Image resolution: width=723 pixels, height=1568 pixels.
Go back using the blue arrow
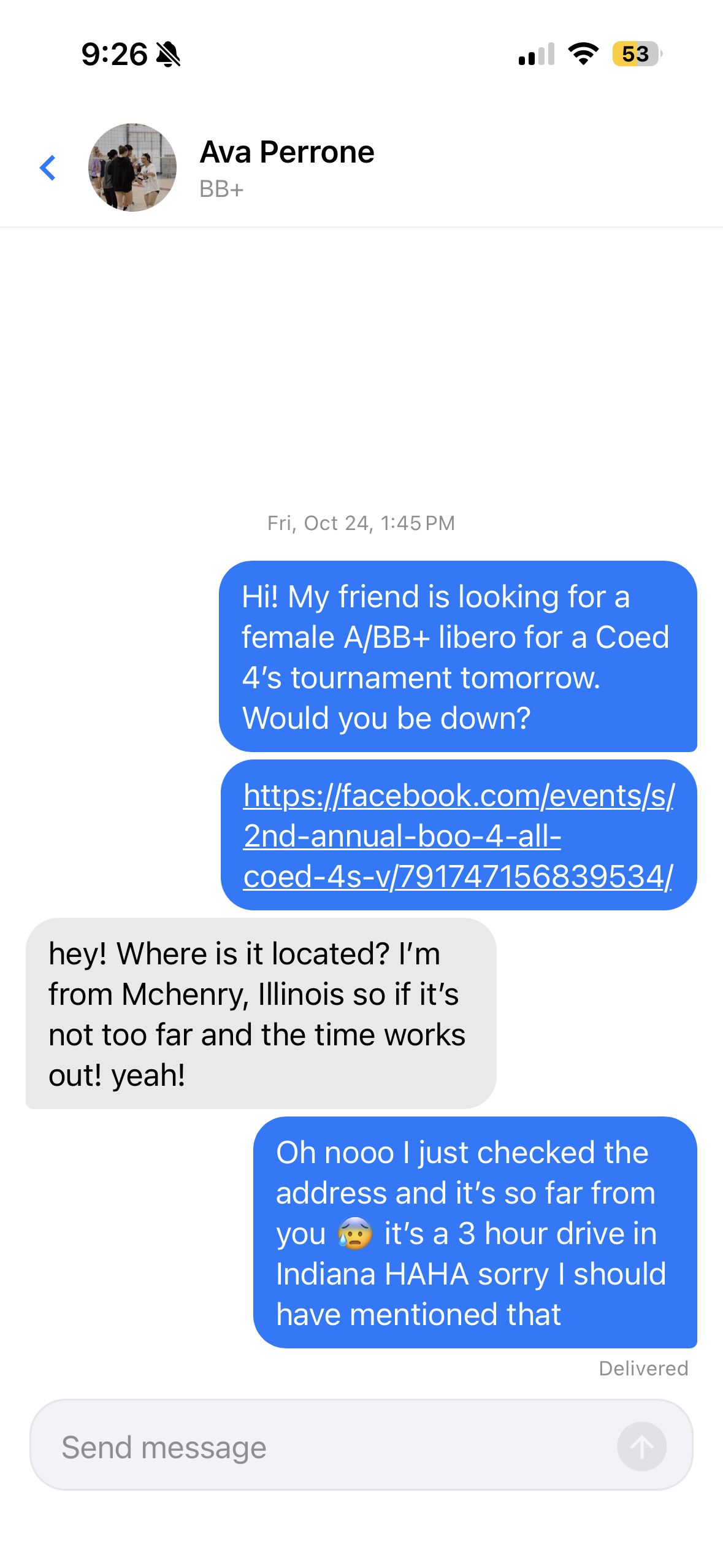[x=48, y=167]
